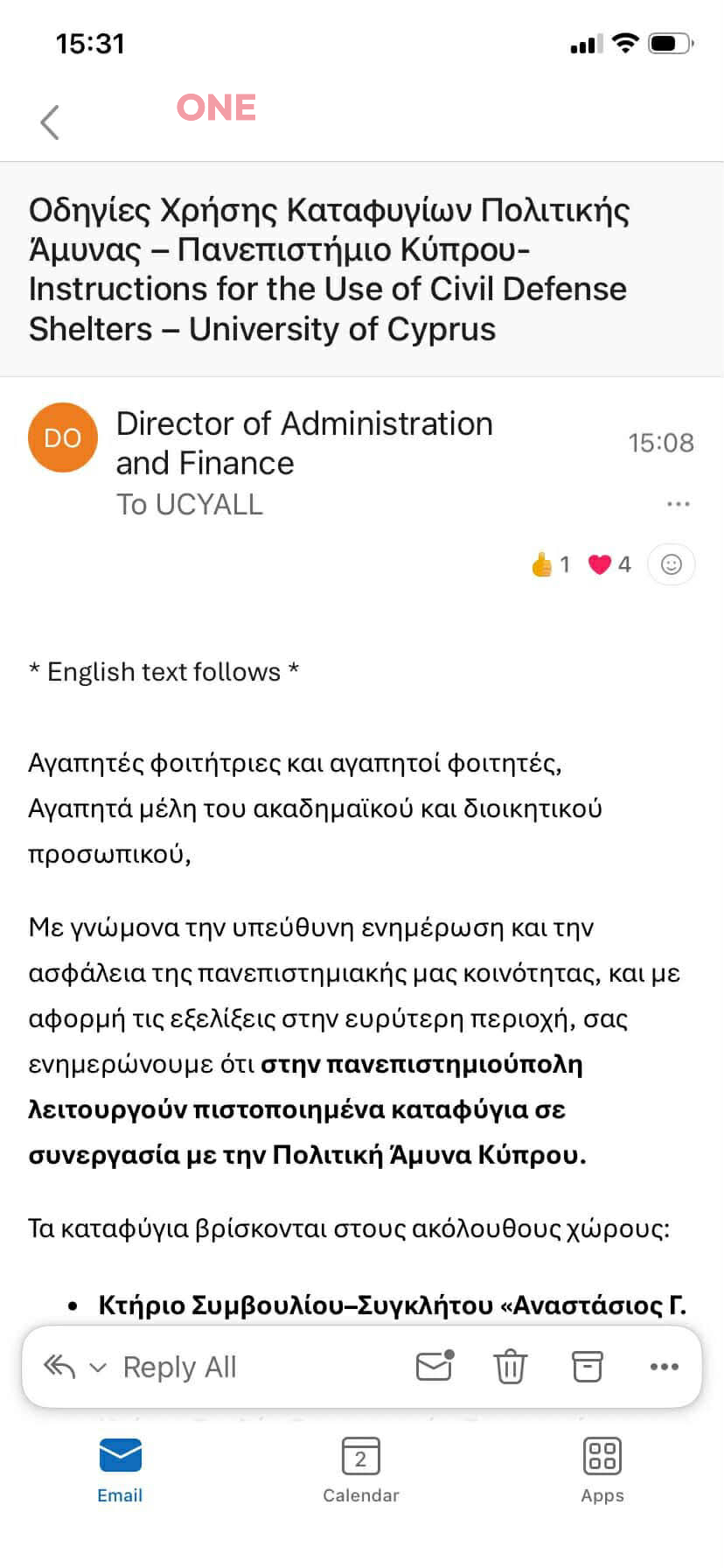
Task: Add an emoji reaction to the email
Action: [x=671, y=564]
